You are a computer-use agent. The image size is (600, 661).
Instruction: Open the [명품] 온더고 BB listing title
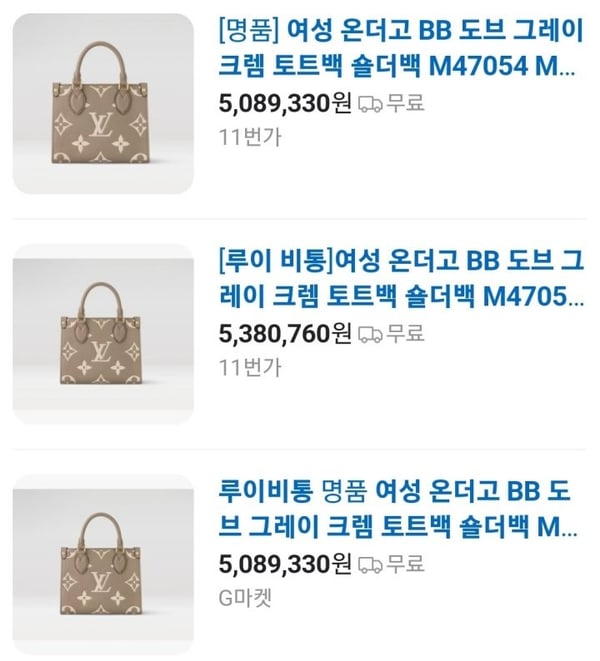tap(398, 49)
